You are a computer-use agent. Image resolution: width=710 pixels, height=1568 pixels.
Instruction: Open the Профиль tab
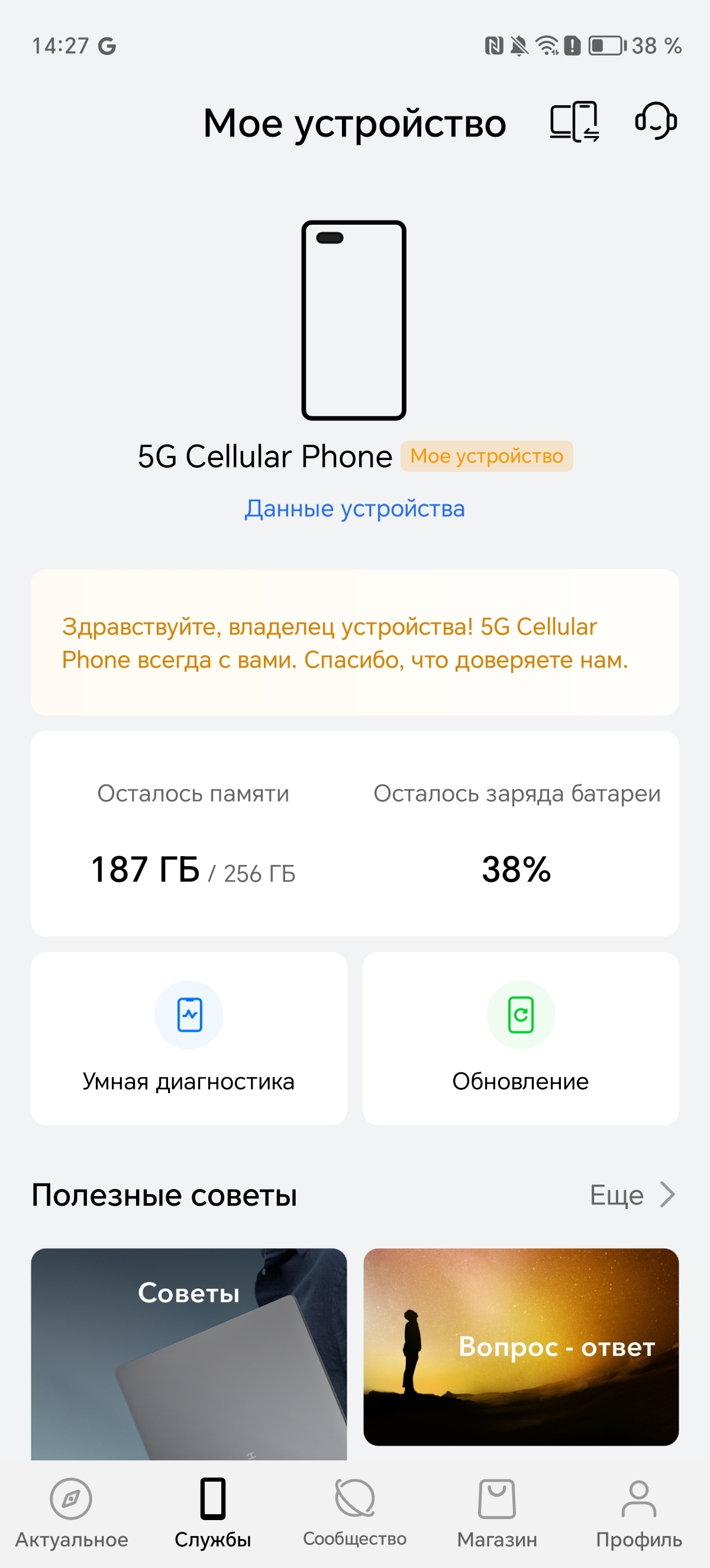pos(639,1512)
